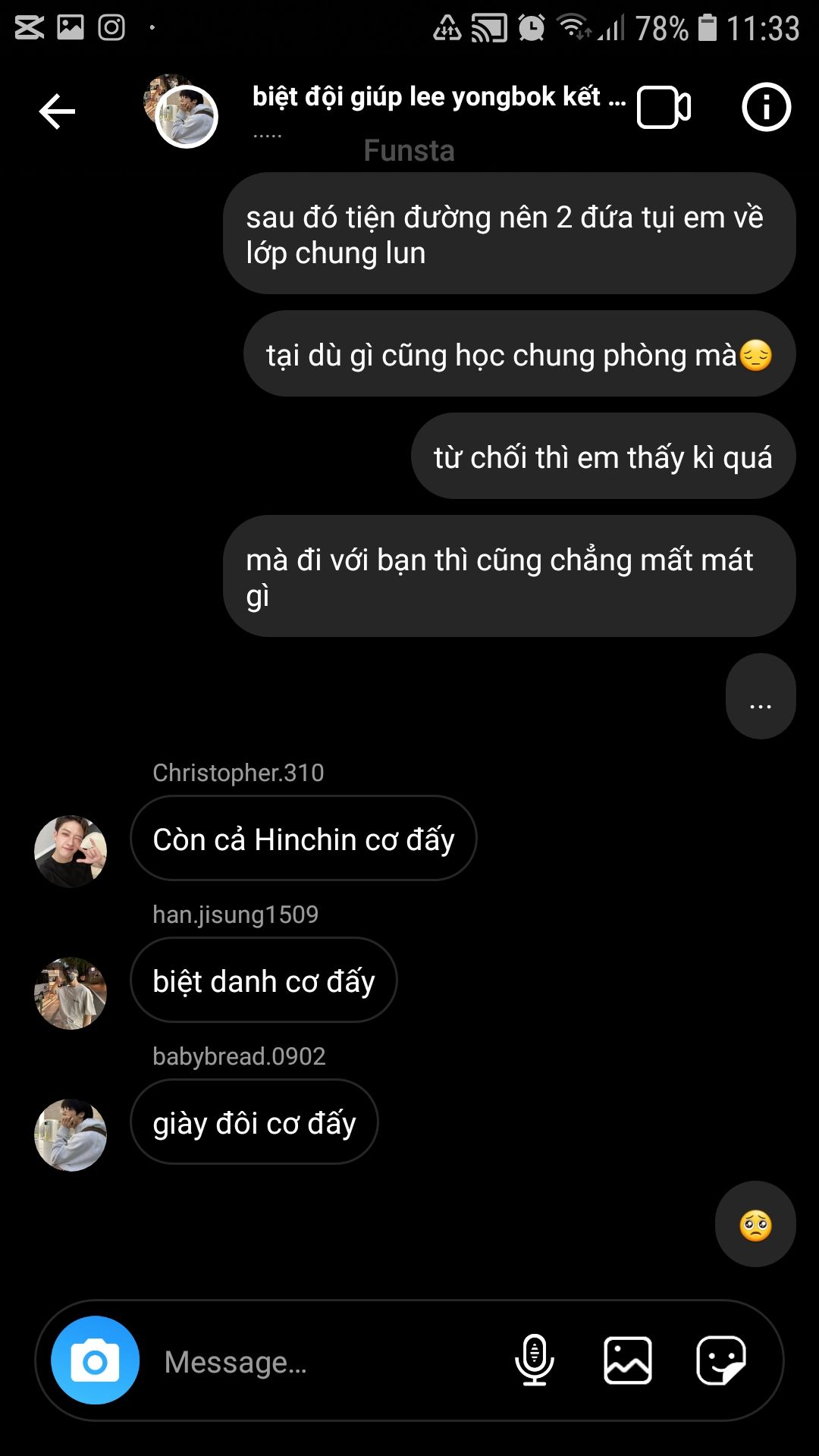Viewport: 819px width, 1456px height.
Task: Go back to the inbox
Action: click(57, 112)
